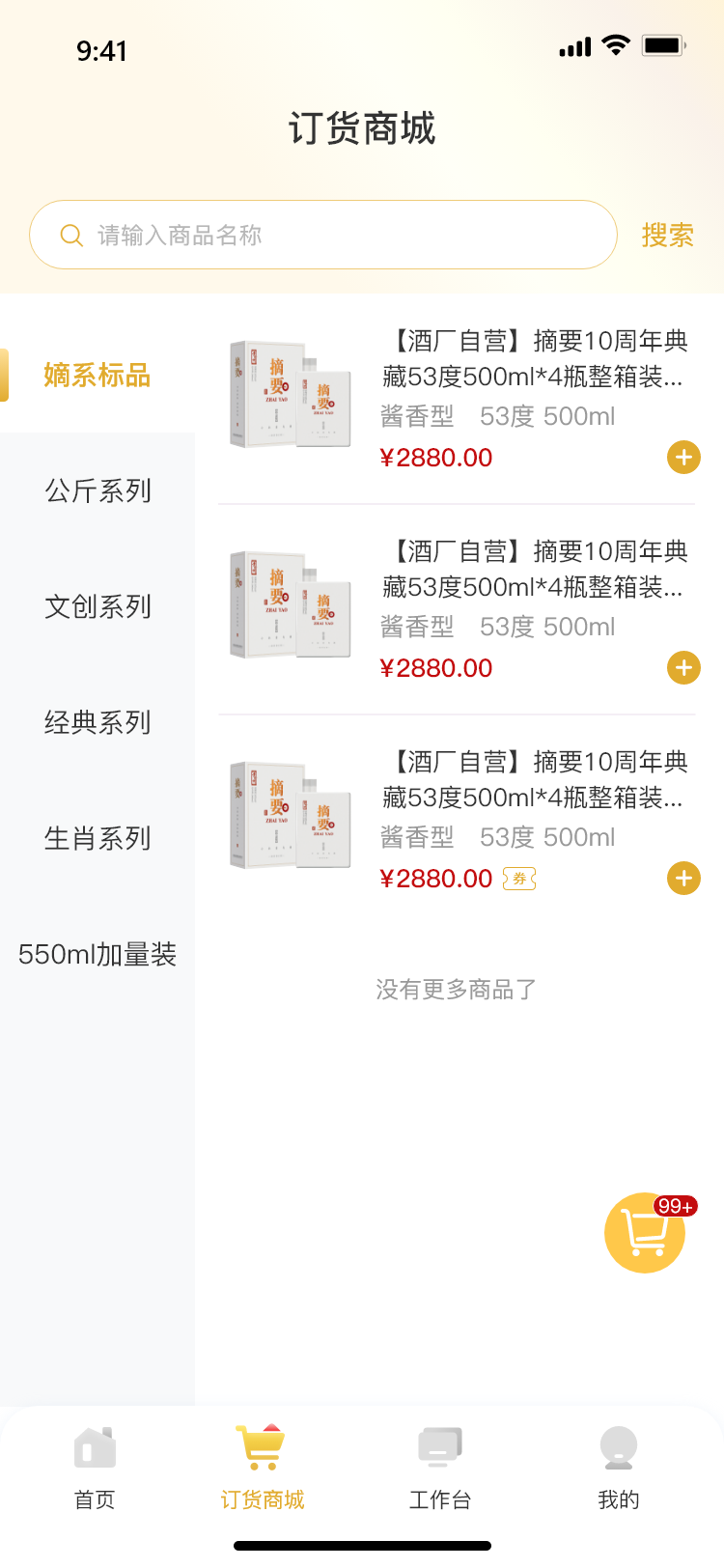
Task: Open the floating shopping cart with 99+
Action: click(645, 1232)
